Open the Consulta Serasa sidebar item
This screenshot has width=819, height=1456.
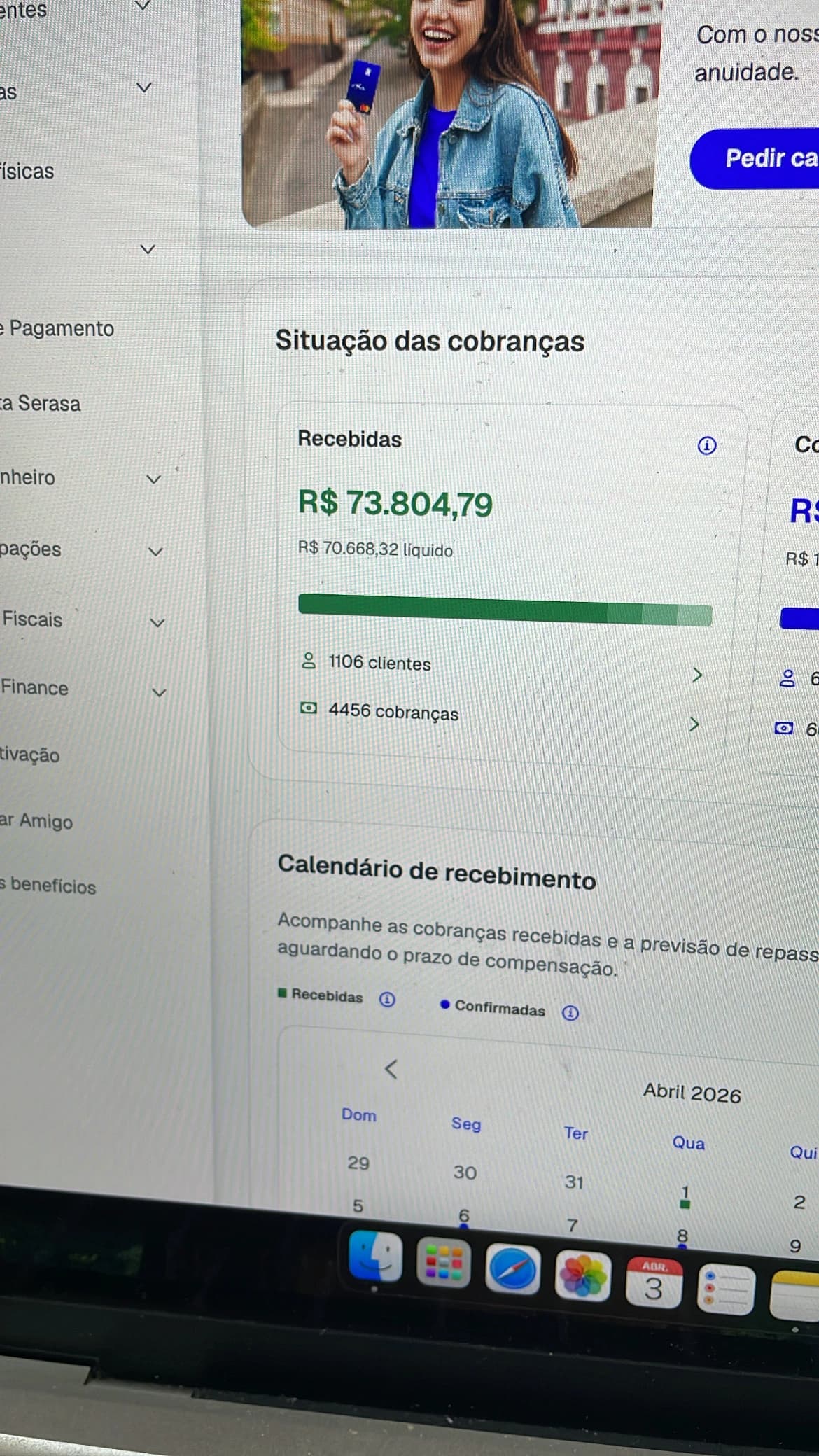click(x=38, y=403)
